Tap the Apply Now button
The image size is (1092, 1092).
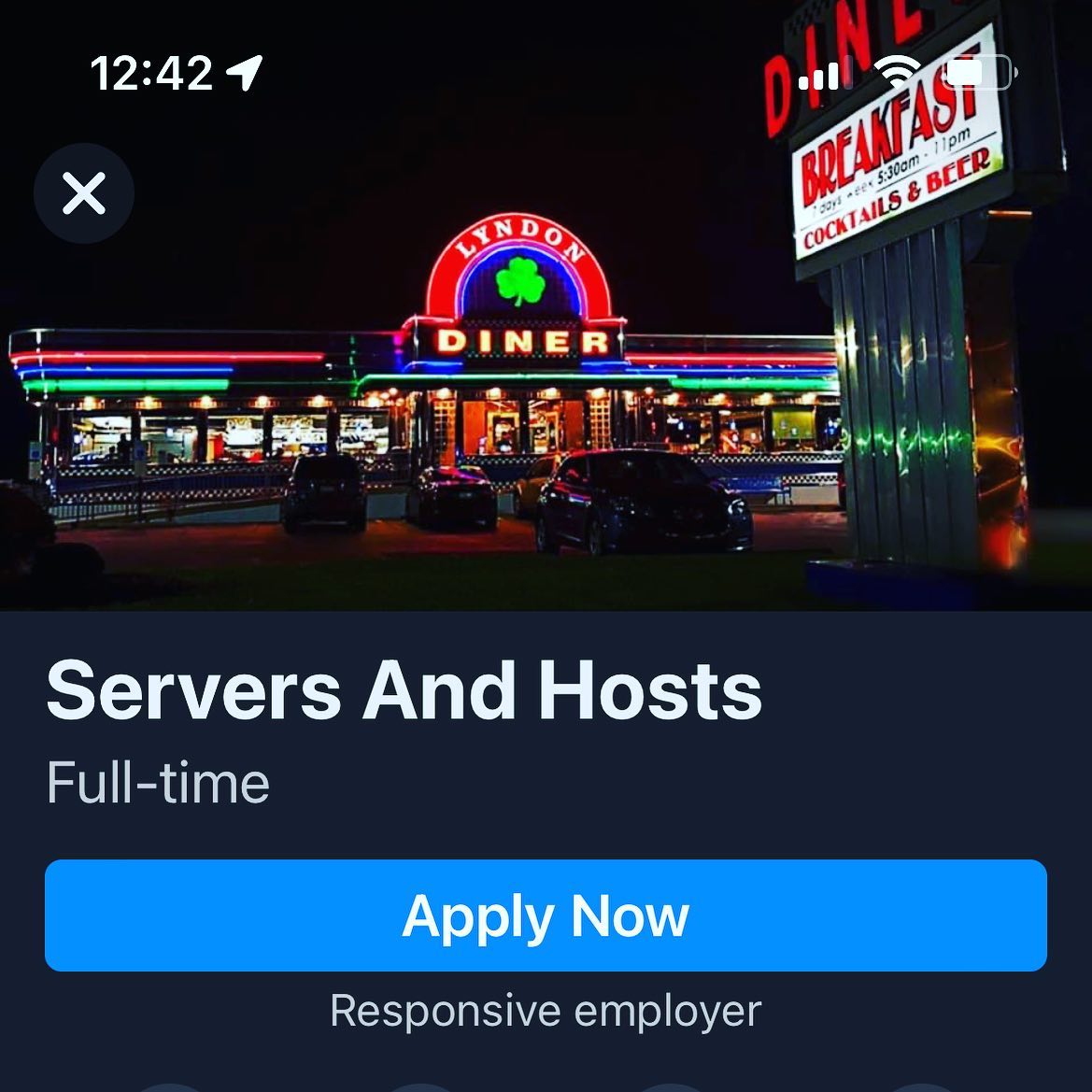546,915
